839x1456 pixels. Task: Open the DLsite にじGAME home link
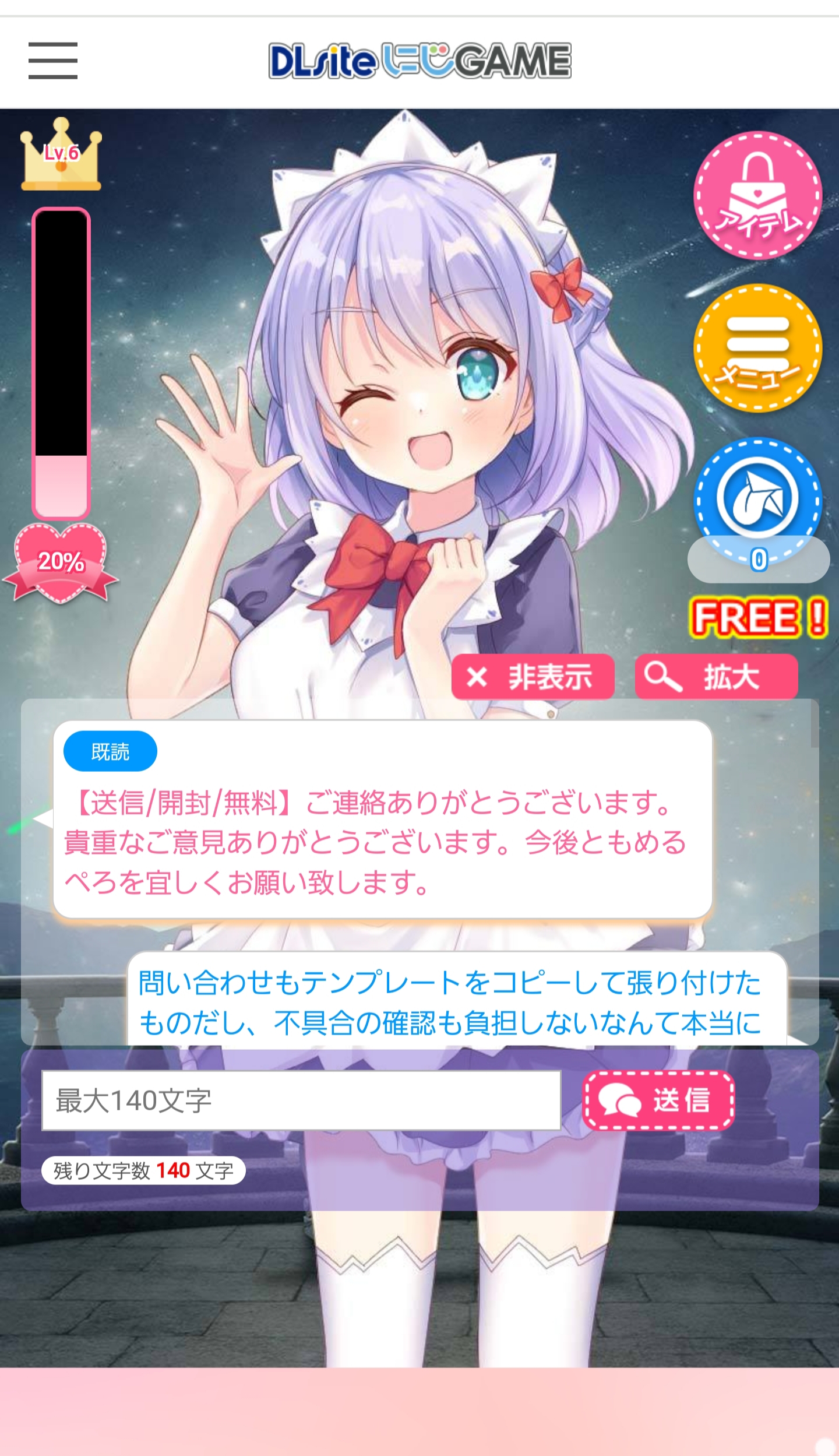419,61
